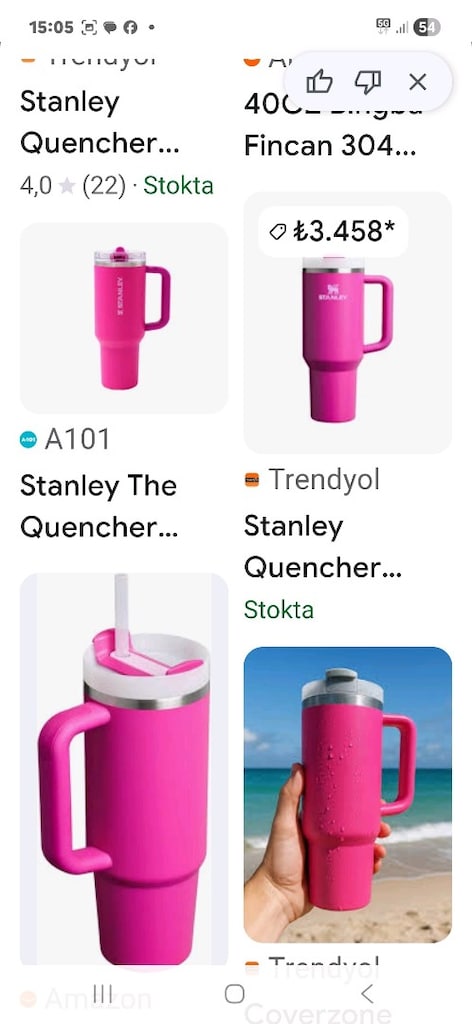Give thumbs down feedback on results

(368, 82)
